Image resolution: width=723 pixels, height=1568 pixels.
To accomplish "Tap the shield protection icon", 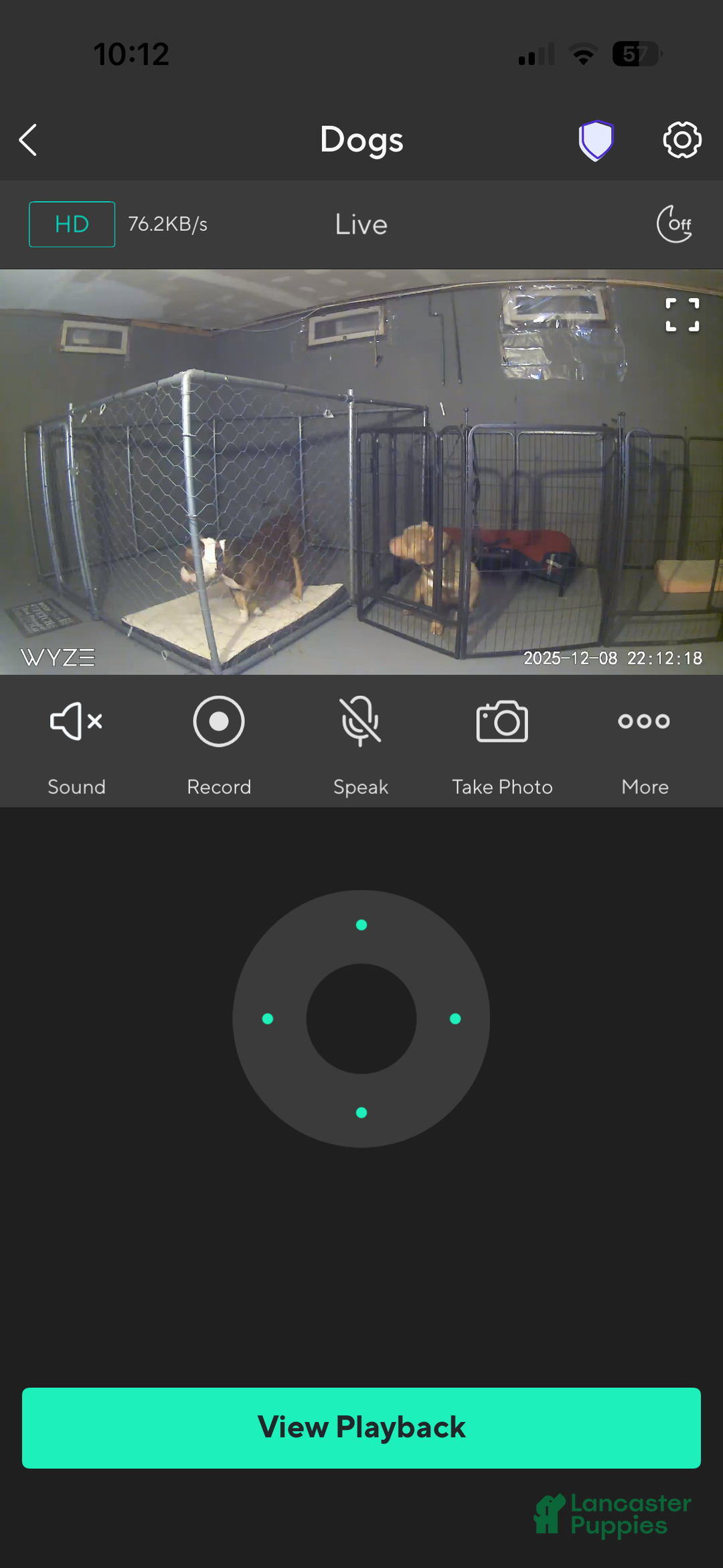I will (x=596, y=140).
